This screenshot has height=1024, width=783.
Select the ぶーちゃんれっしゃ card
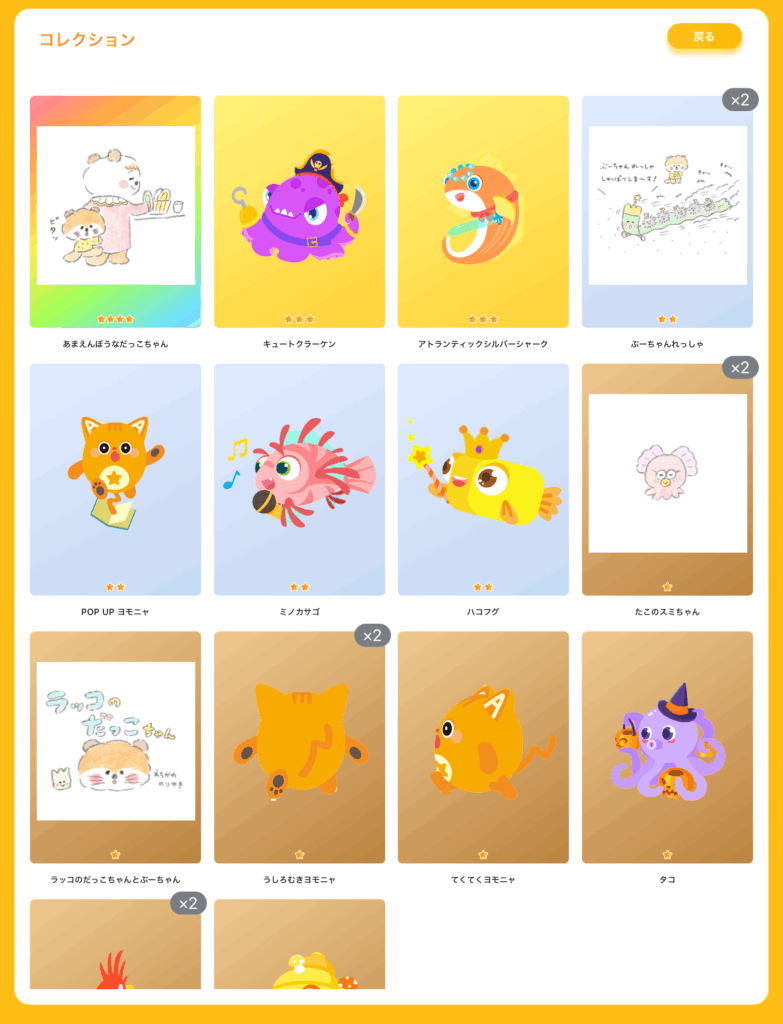pyautogui.click(x=667, y=211)
